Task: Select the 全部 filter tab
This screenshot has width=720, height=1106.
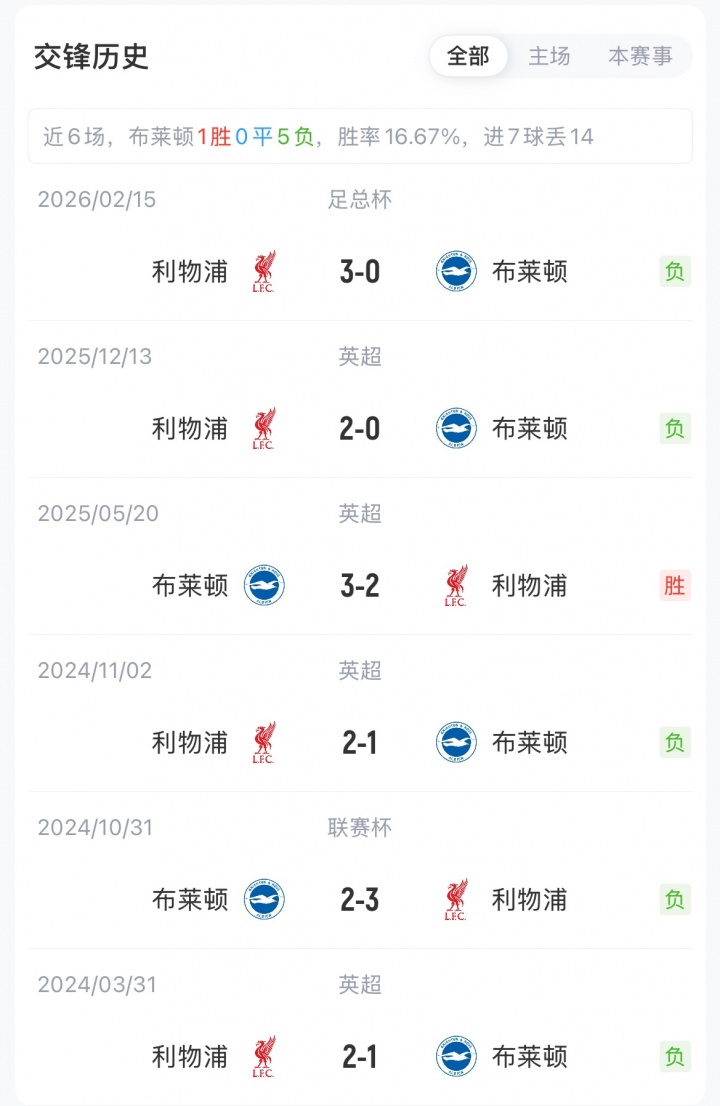Action: 468,56
